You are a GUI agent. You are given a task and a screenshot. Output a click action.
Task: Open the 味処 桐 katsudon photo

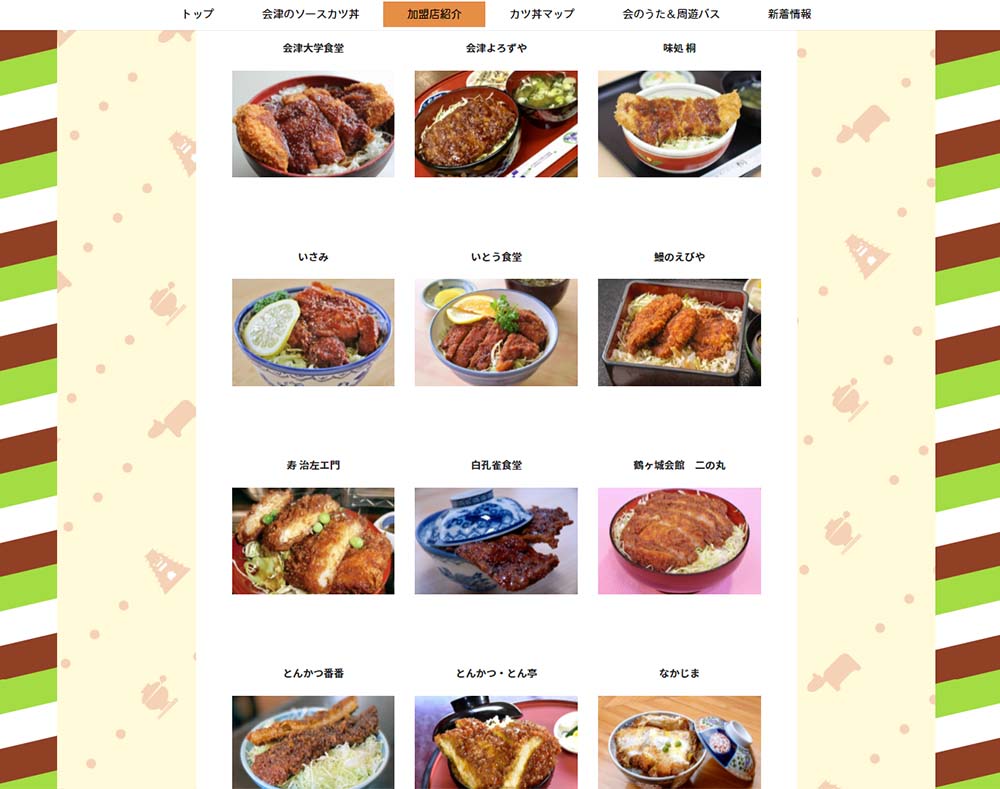[679, 124]
